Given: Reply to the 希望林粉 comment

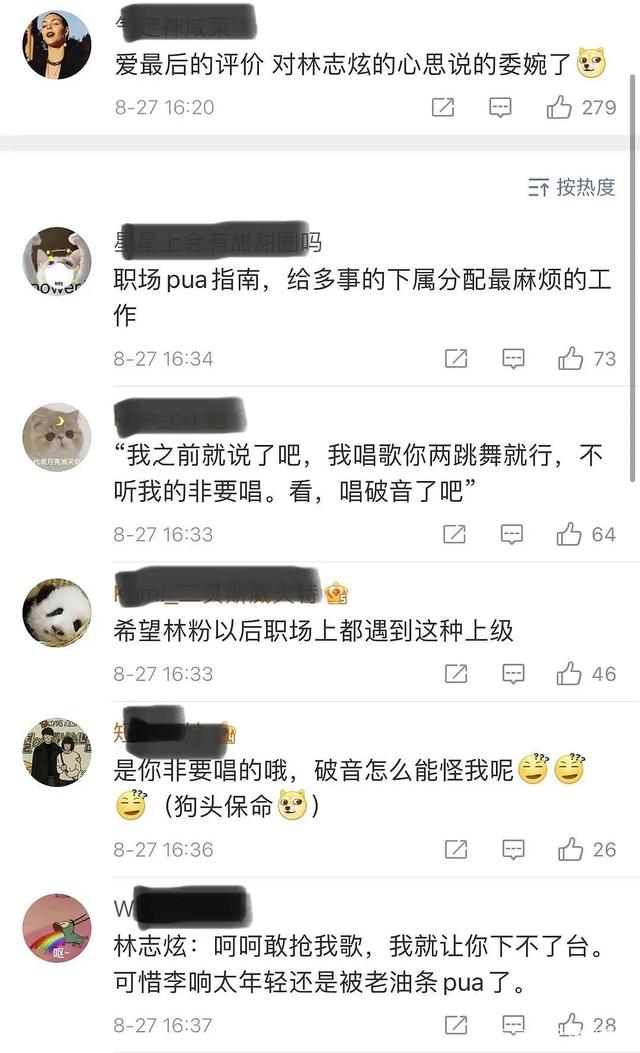Looking at the screenshot, I should click(x=511, y=674).
